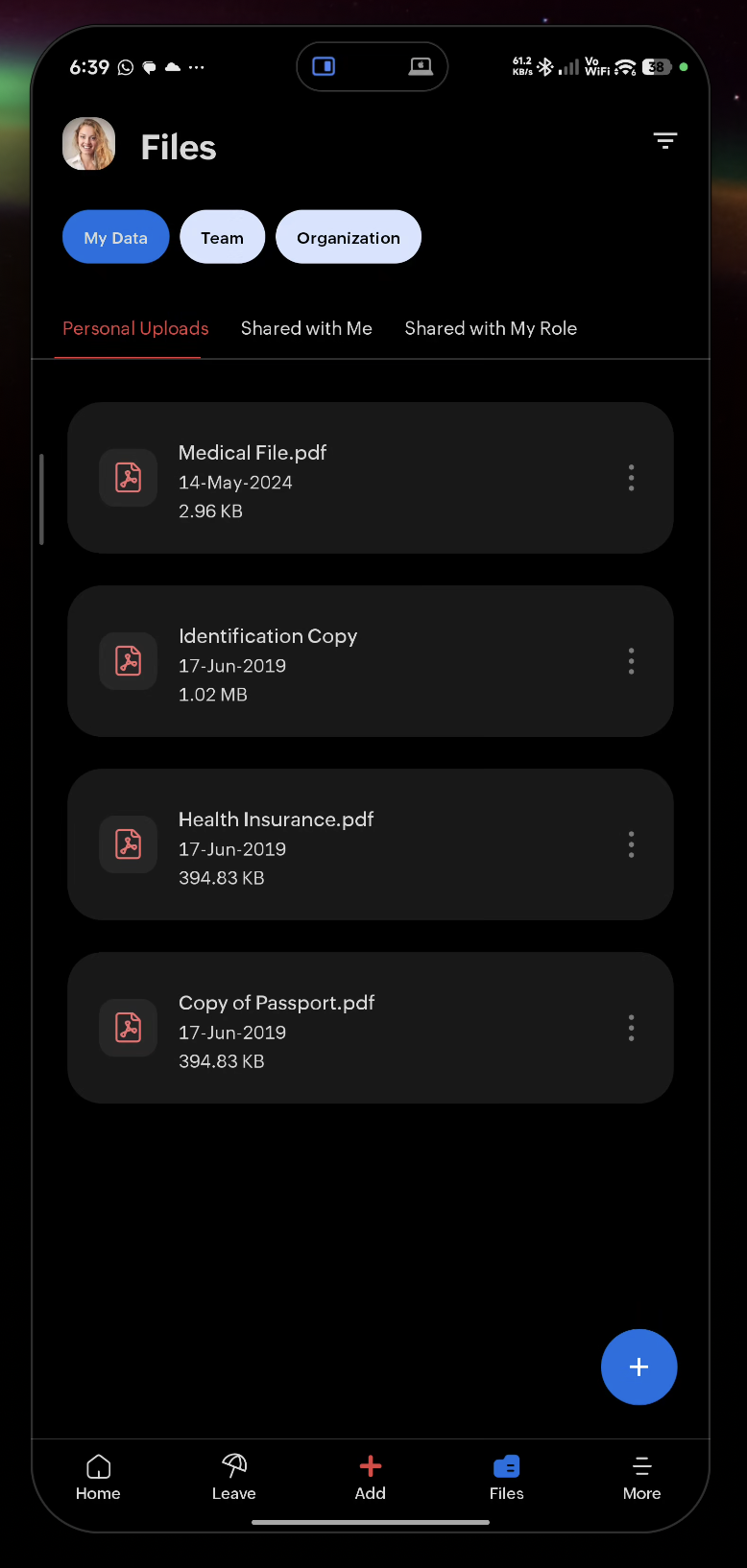
Task: Open more options for Medical File.pdf
Action: pyautogui.click(x=631, y=478)
